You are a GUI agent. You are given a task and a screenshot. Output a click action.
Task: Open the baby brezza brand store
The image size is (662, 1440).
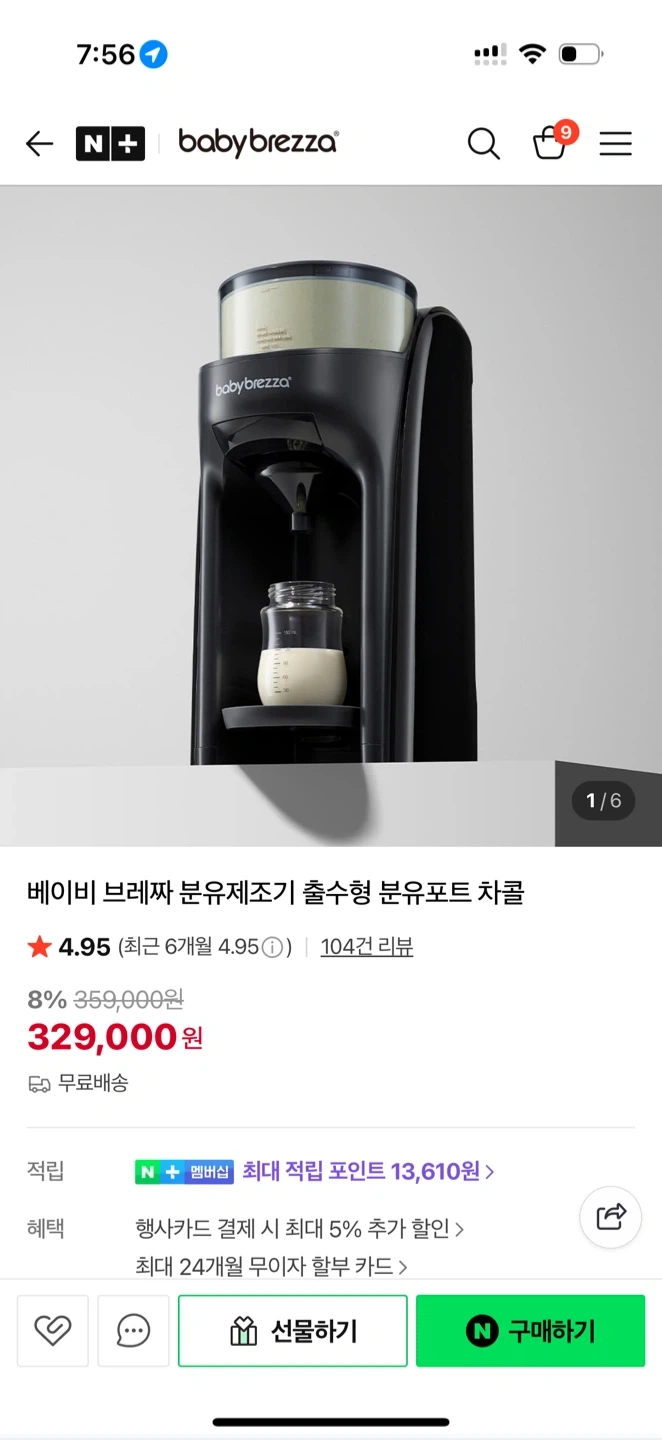[258, 143]
